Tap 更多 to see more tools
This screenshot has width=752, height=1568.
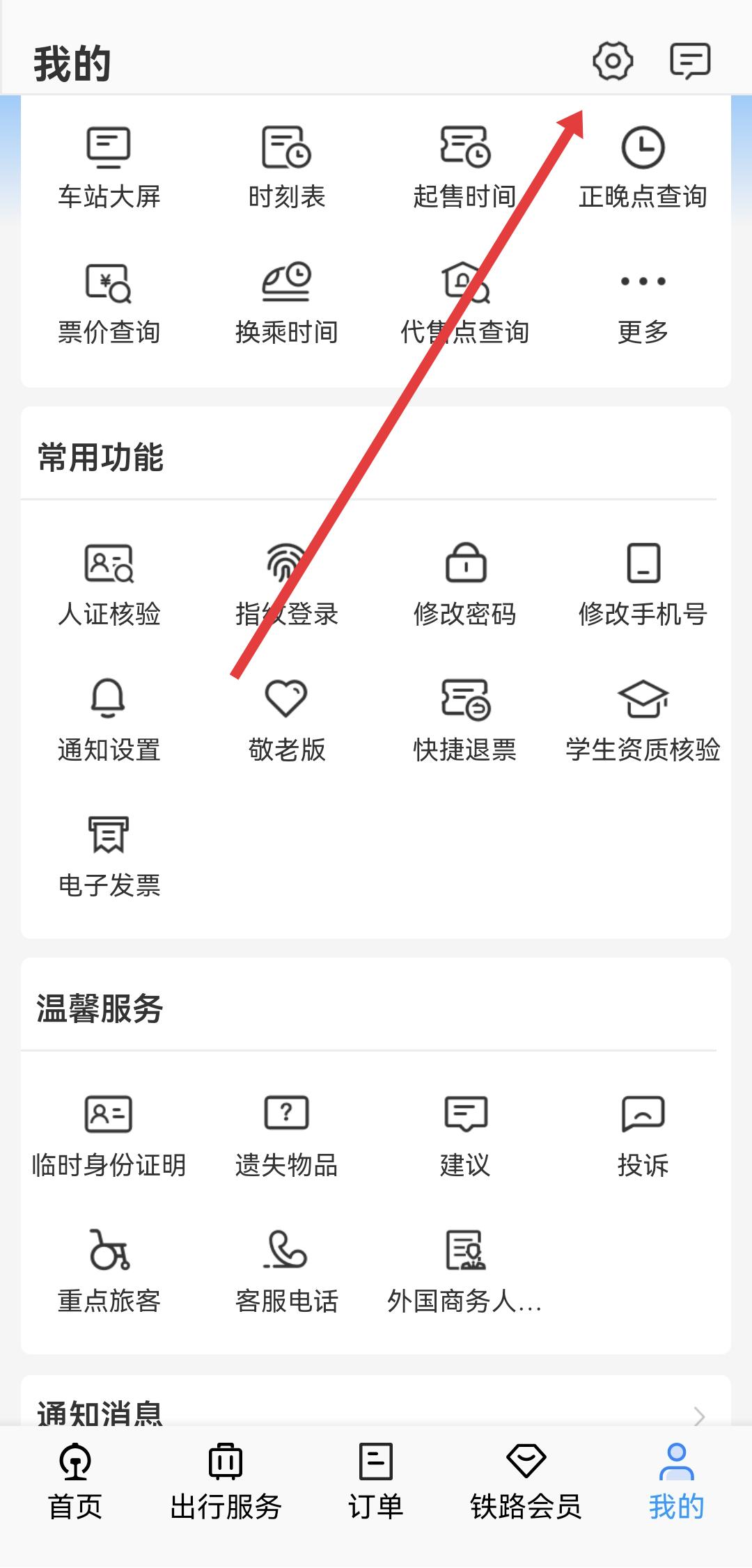pyautogui.click(x=642, y=303)
